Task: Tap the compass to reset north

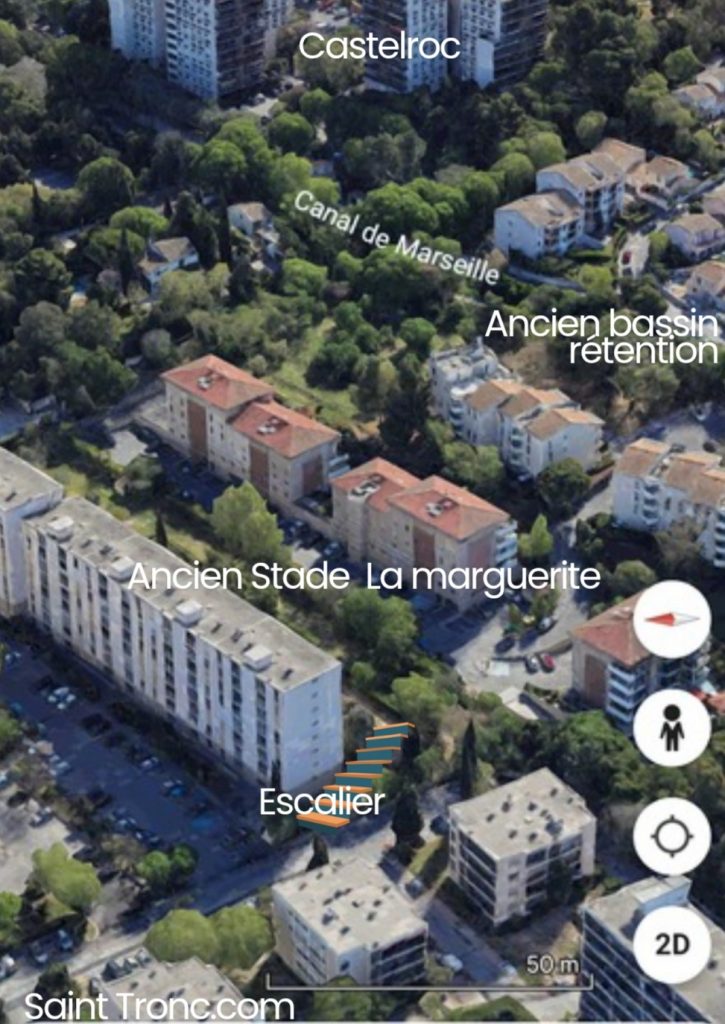Action: coord(671,619)
